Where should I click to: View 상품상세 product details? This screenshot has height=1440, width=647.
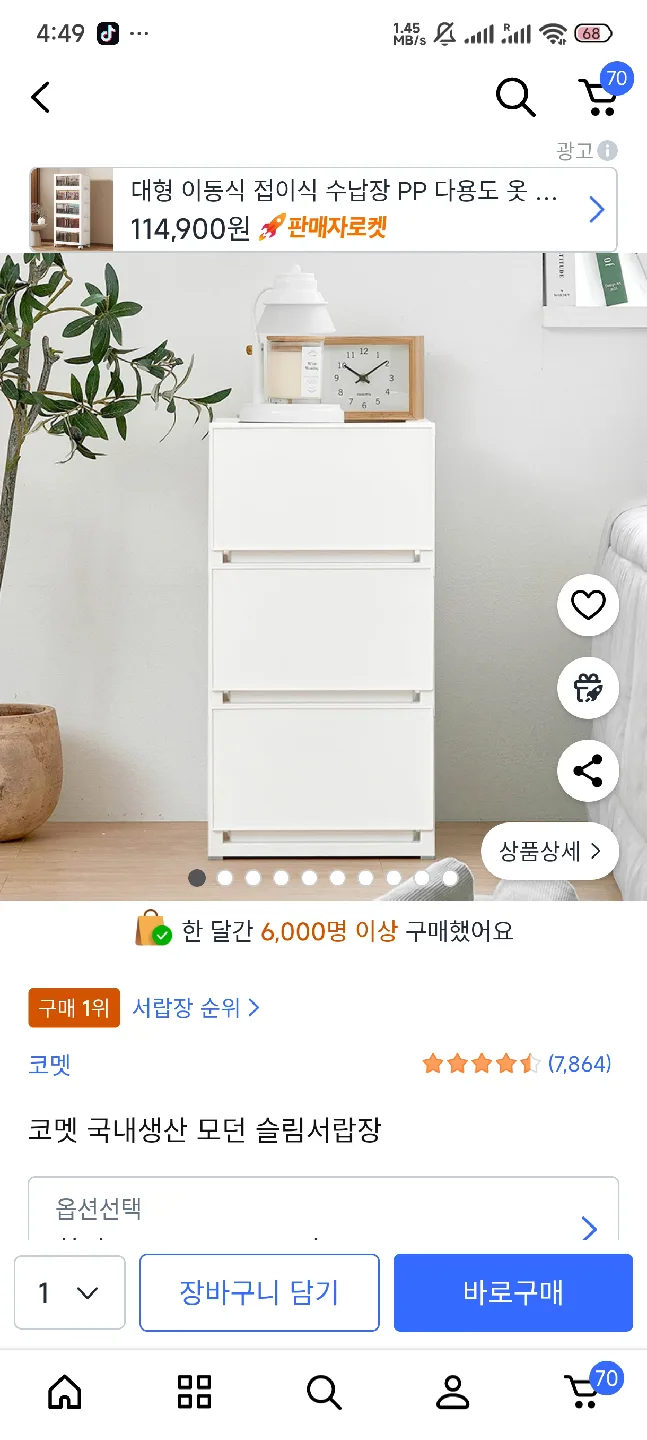point(550,851)
